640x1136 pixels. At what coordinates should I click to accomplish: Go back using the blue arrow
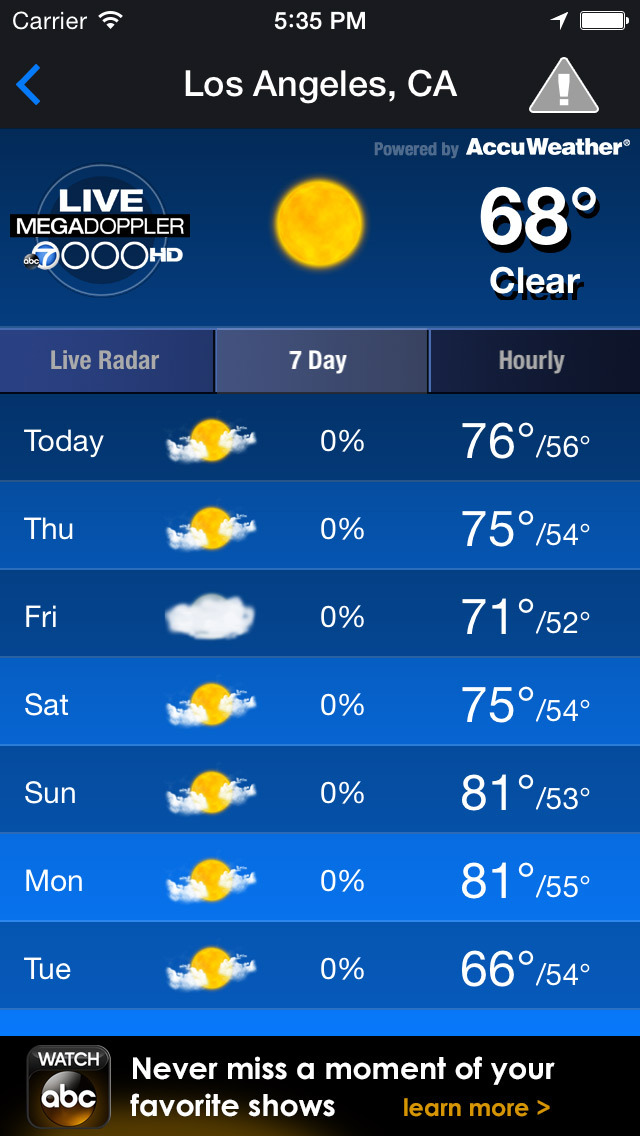pyautogui.click(x=29, y=85)
